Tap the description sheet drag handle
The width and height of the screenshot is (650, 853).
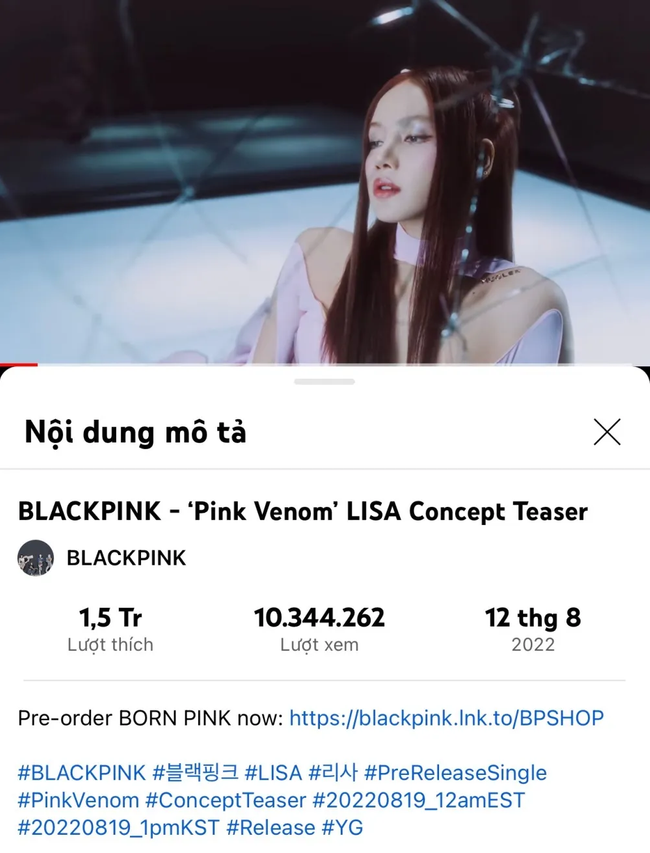[325, 381]
